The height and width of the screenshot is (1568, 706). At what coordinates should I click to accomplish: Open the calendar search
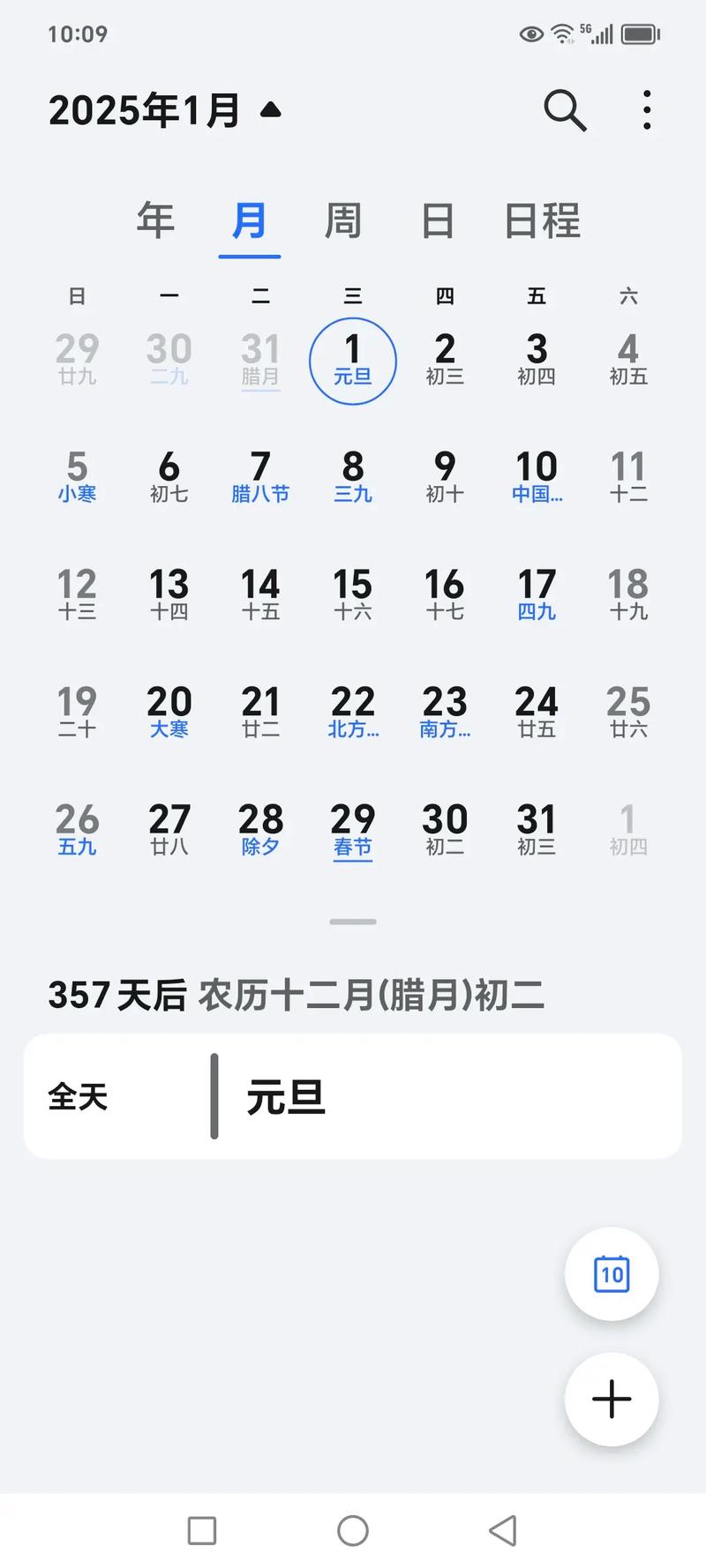coord(565,110)
